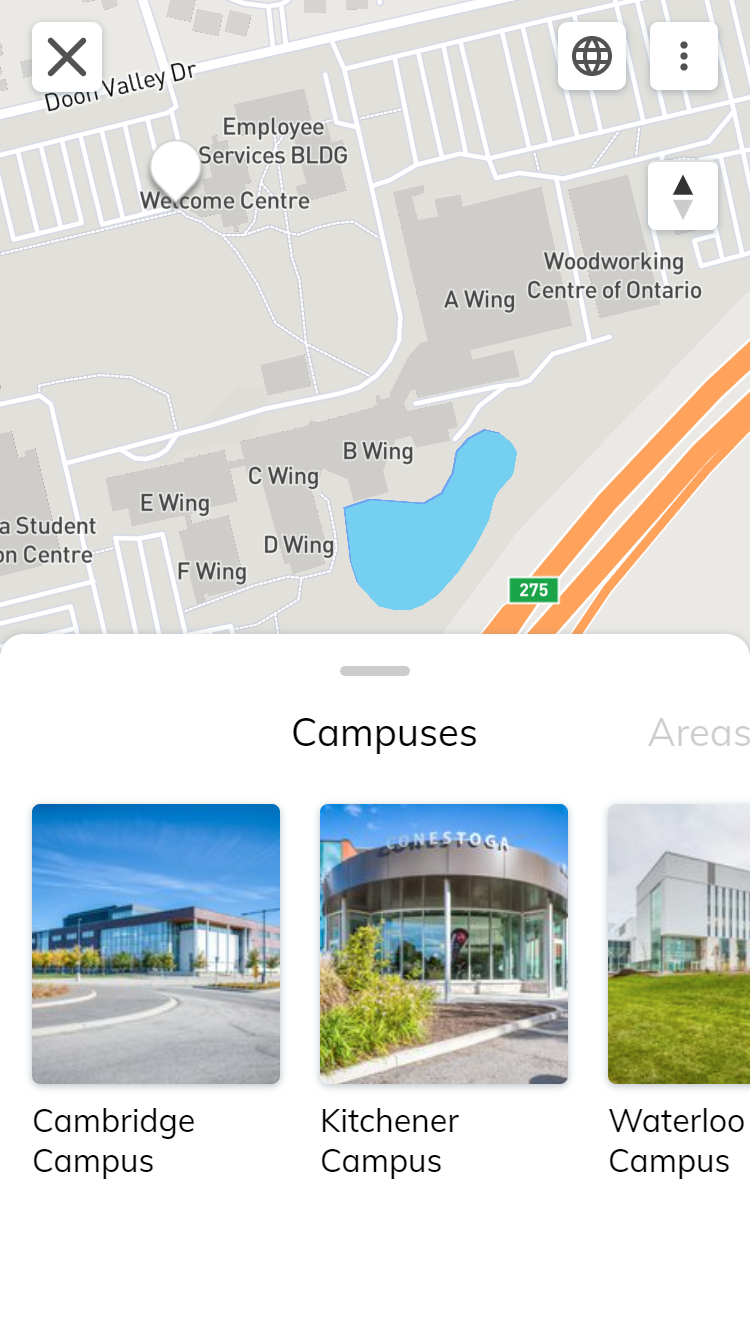Close the campus map view

coord(67,57)
